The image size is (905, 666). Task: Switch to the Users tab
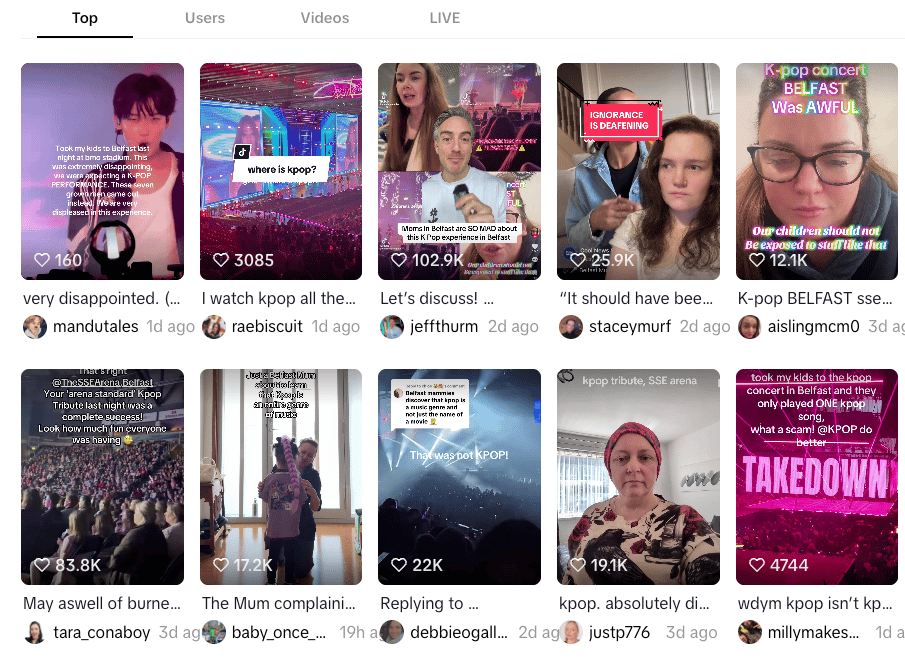pos(205,18)
